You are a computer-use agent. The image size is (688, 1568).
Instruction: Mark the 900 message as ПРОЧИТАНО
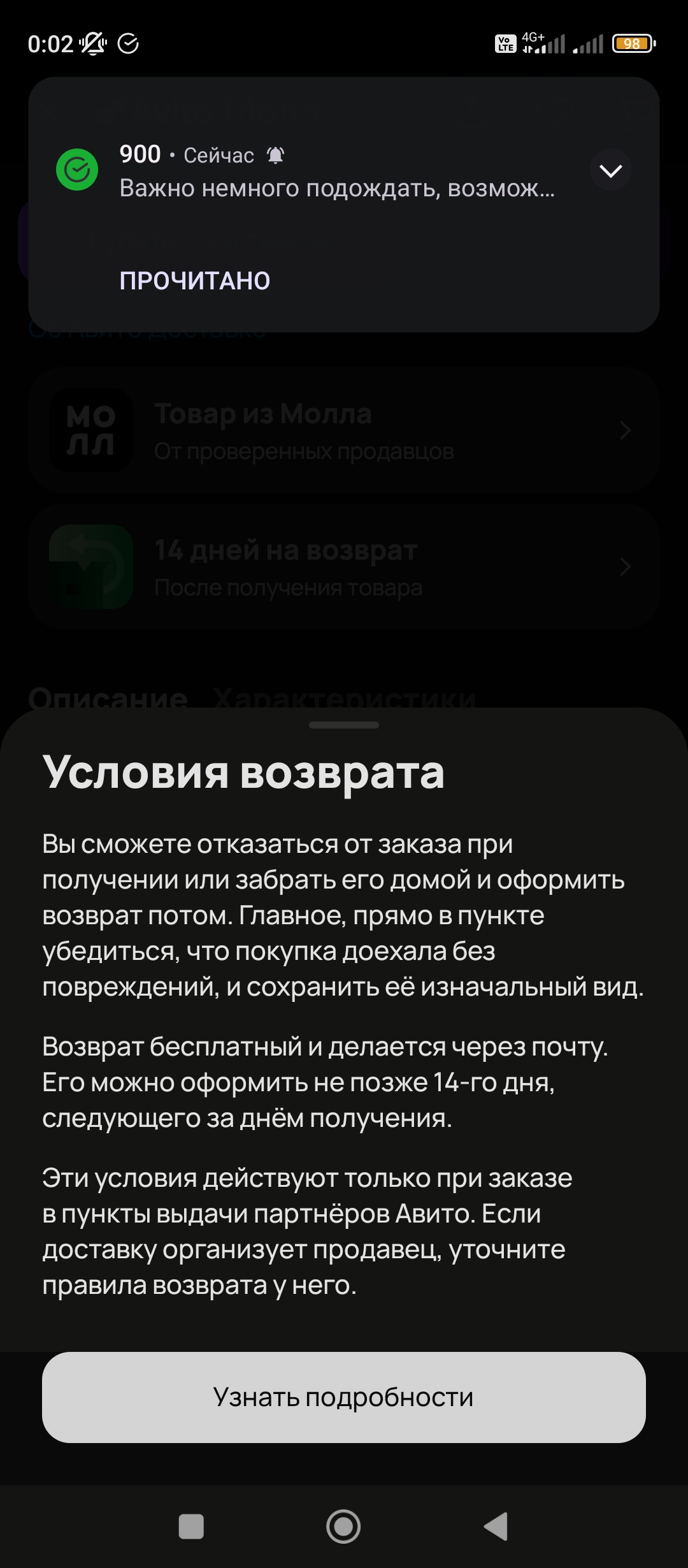[195, 280]
